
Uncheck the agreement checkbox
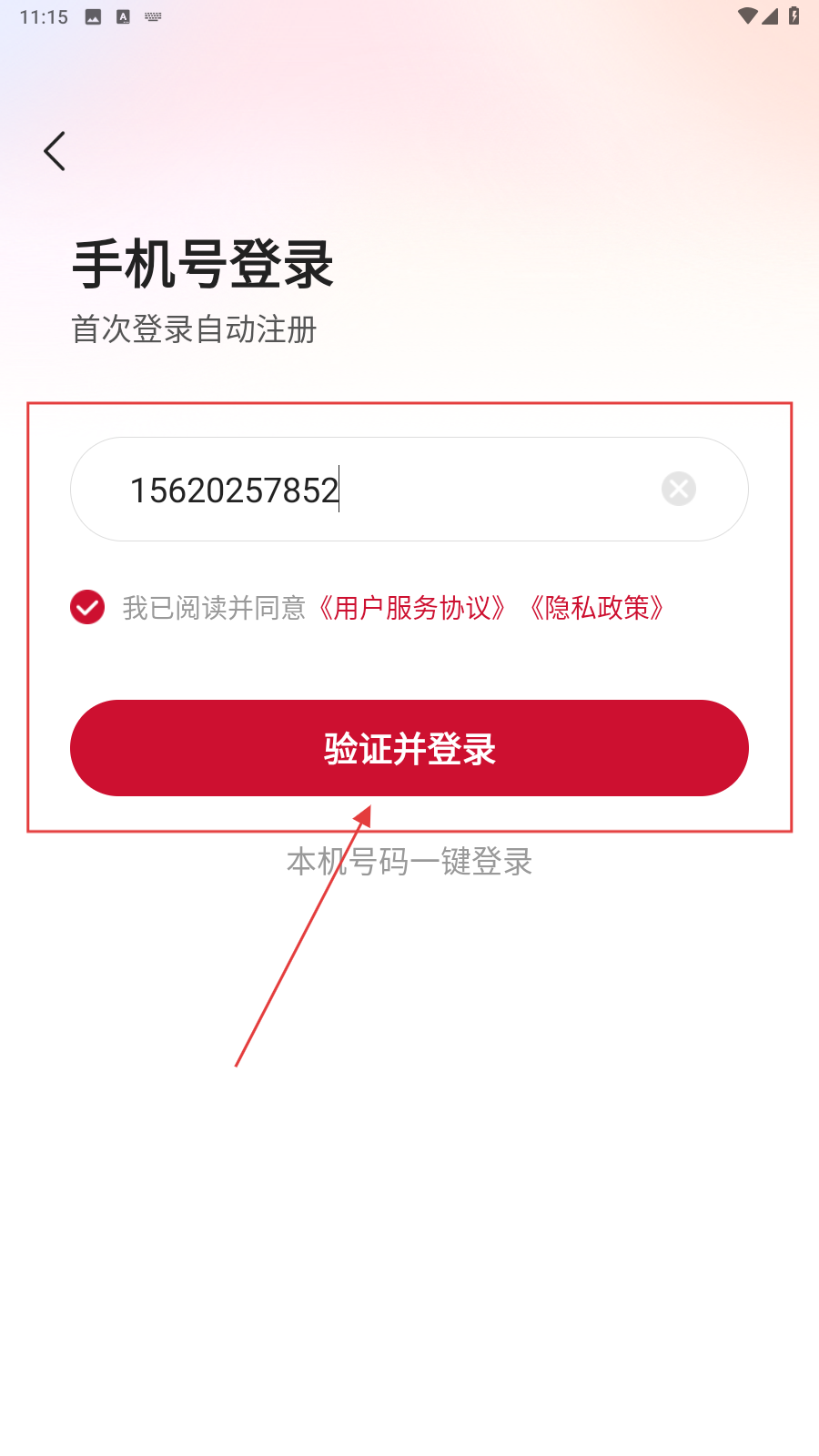click(x=87, y=607)
